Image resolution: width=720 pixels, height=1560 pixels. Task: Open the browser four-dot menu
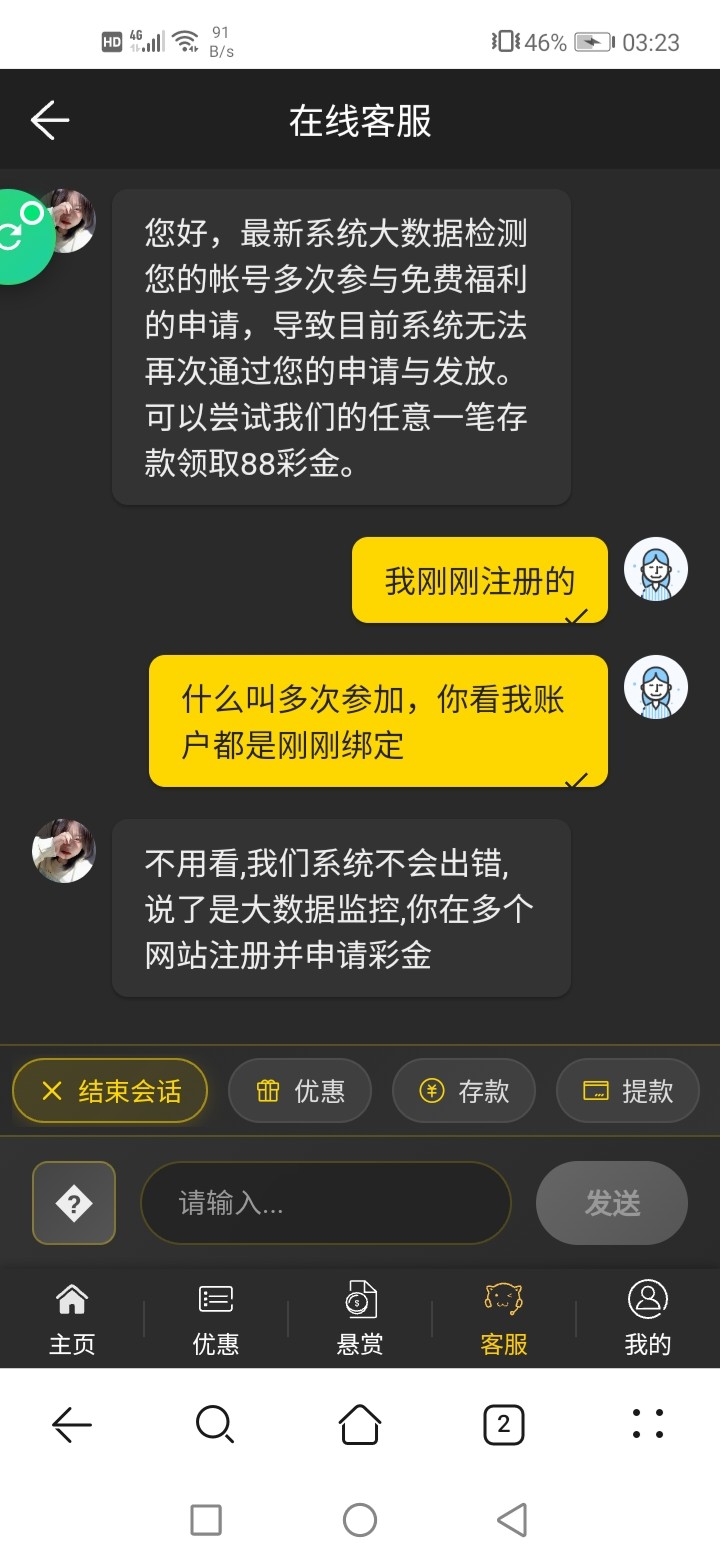coord(648,1424)
